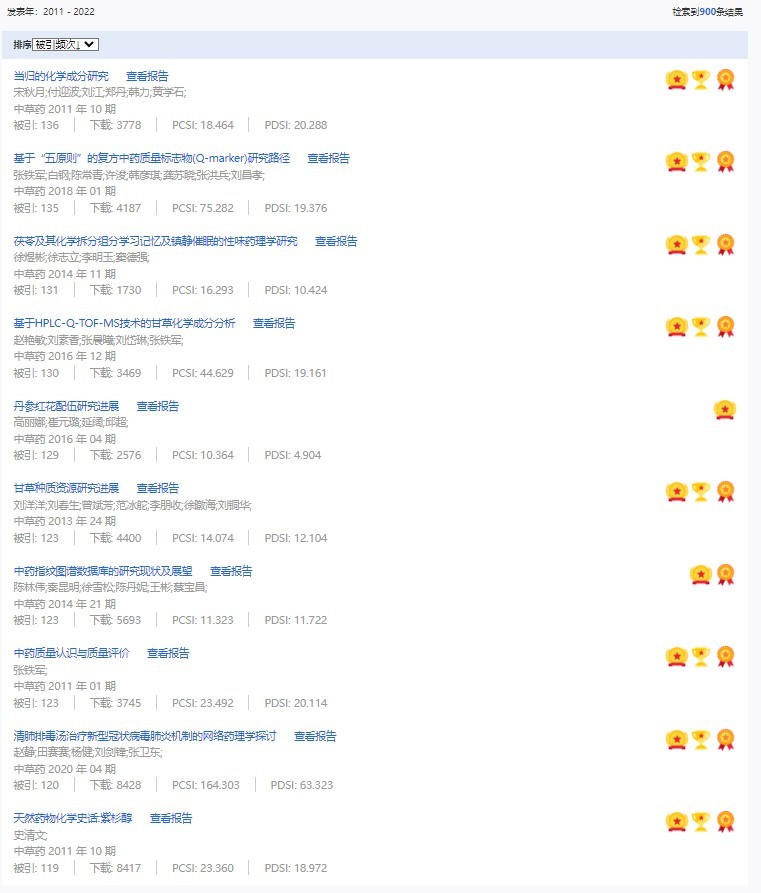View report for the 茯苓 article
Image resolution: width=761 pixels, height=893 pixels.
[x=336, y=241]
